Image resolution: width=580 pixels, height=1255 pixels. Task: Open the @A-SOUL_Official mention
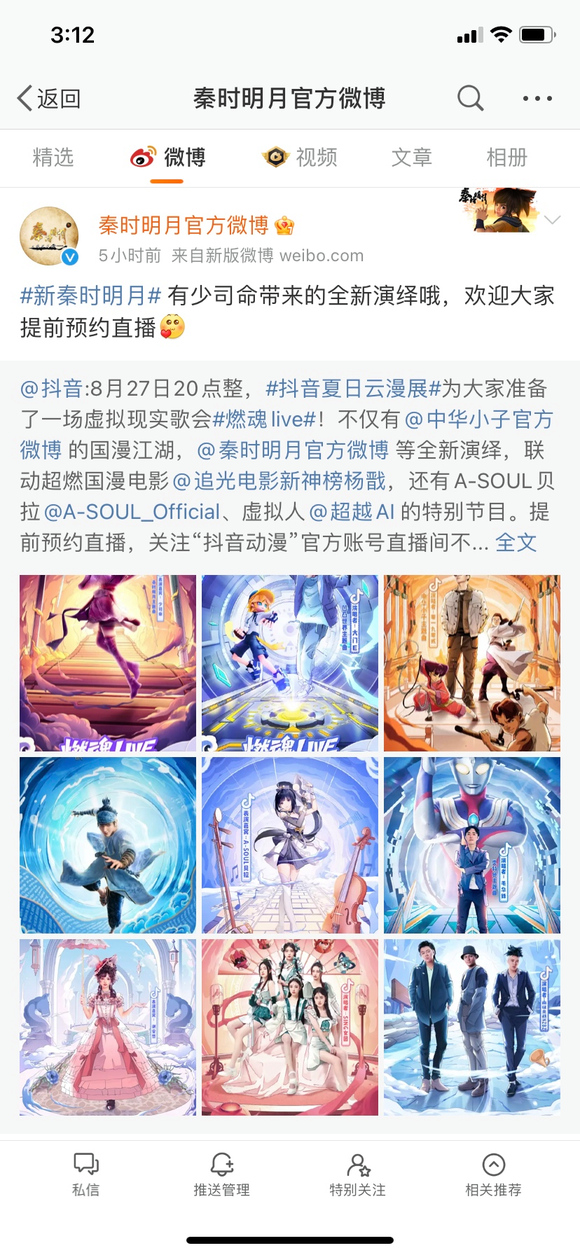(x=132, y=512)
